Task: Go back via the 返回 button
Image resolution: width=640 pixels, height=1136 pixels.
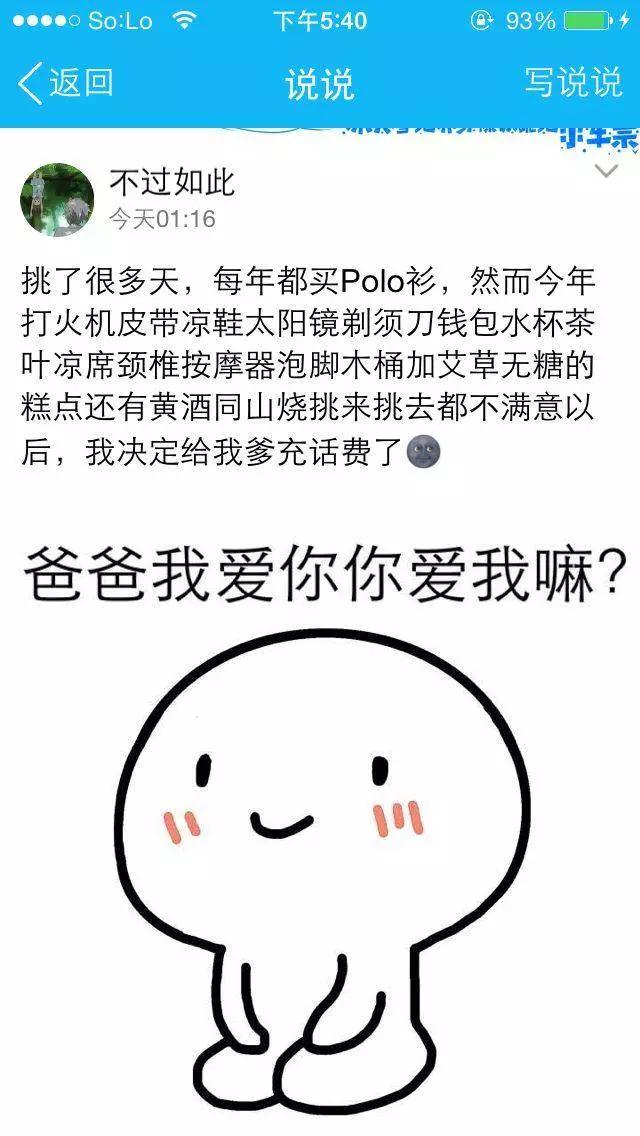Action: coord(66,84)
